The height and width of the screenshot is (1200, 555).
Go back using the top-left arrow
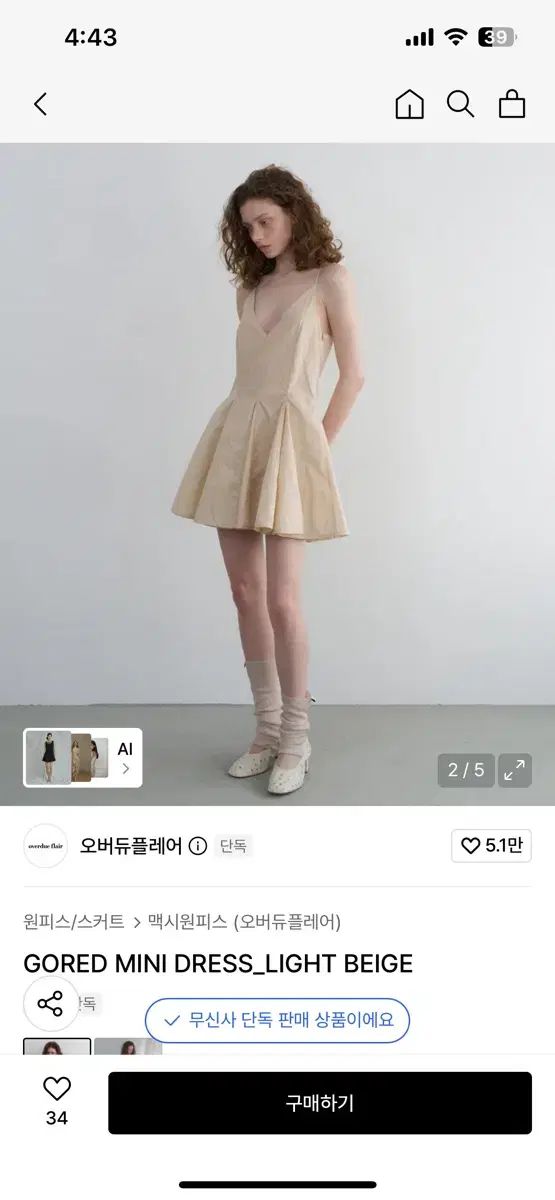pyautogui.click(x=40, y=104)
